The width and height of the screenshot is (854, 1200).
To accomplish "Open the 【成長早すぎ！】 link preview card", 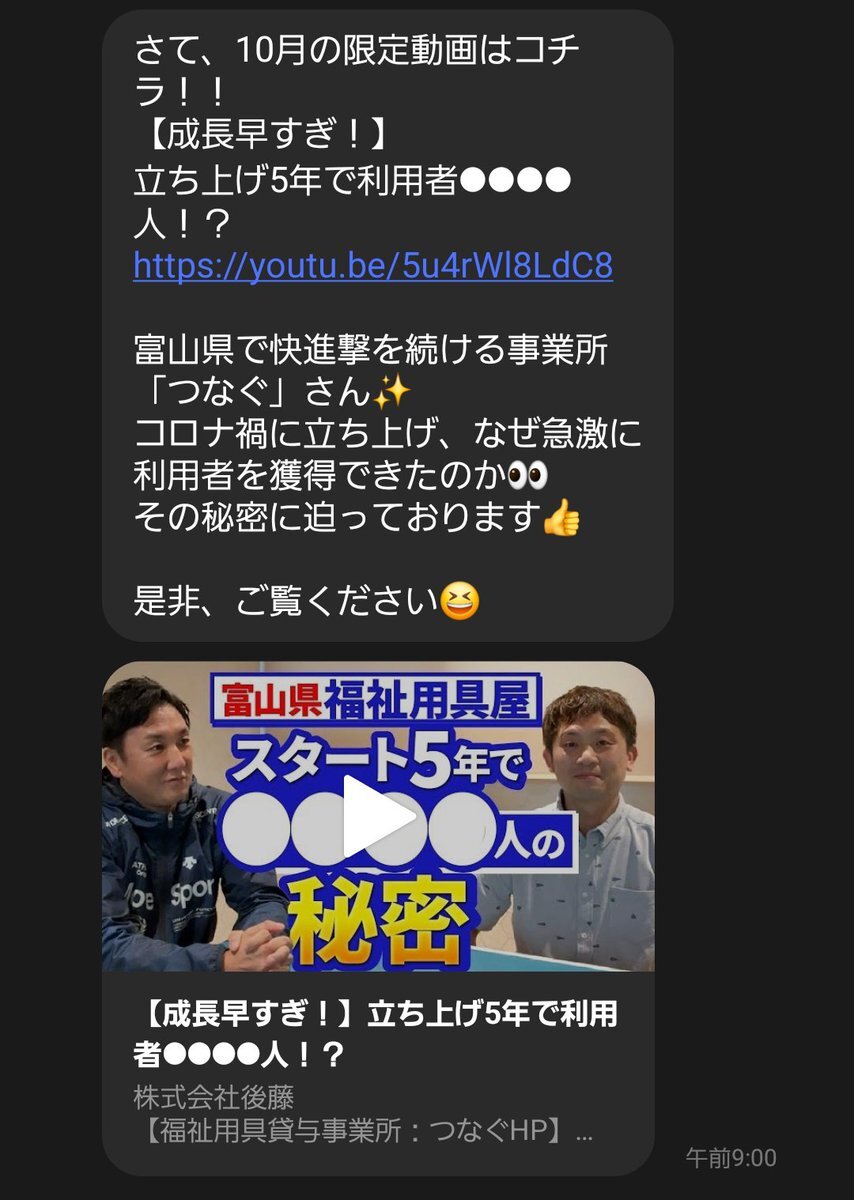I will tap(376, 1035).
